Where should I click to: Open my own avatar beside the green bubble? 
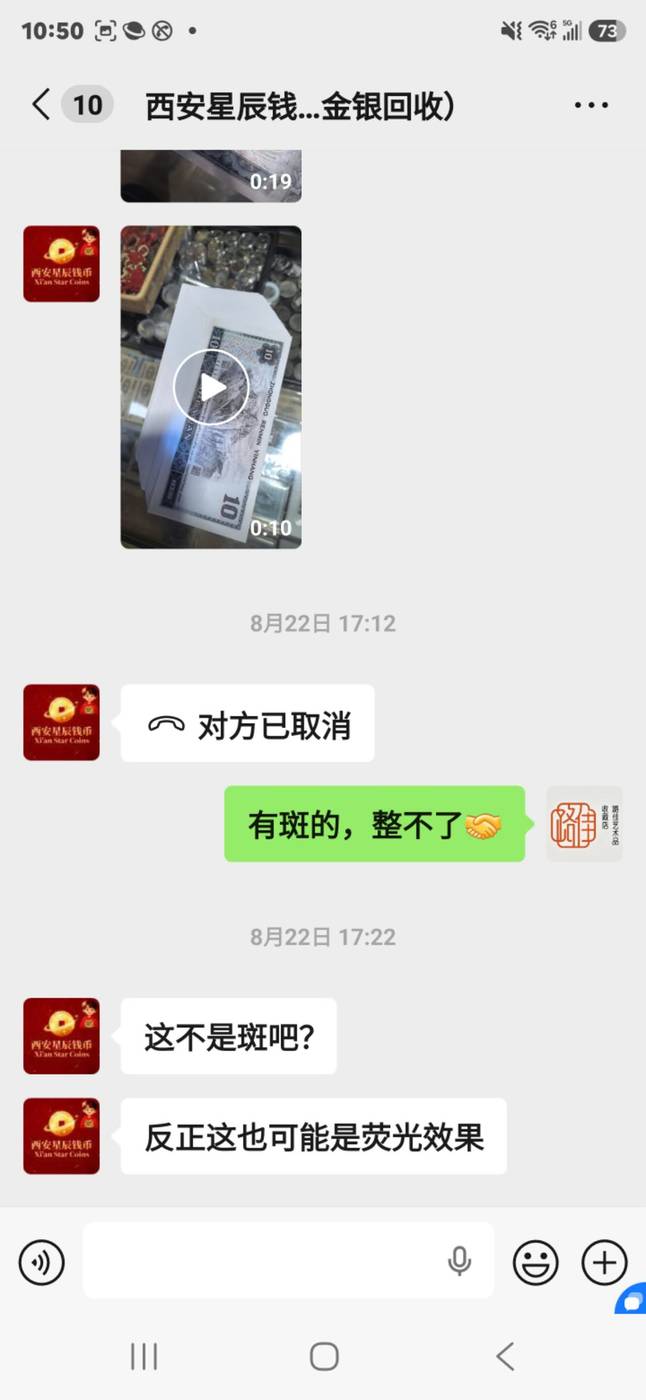[584, 824]
